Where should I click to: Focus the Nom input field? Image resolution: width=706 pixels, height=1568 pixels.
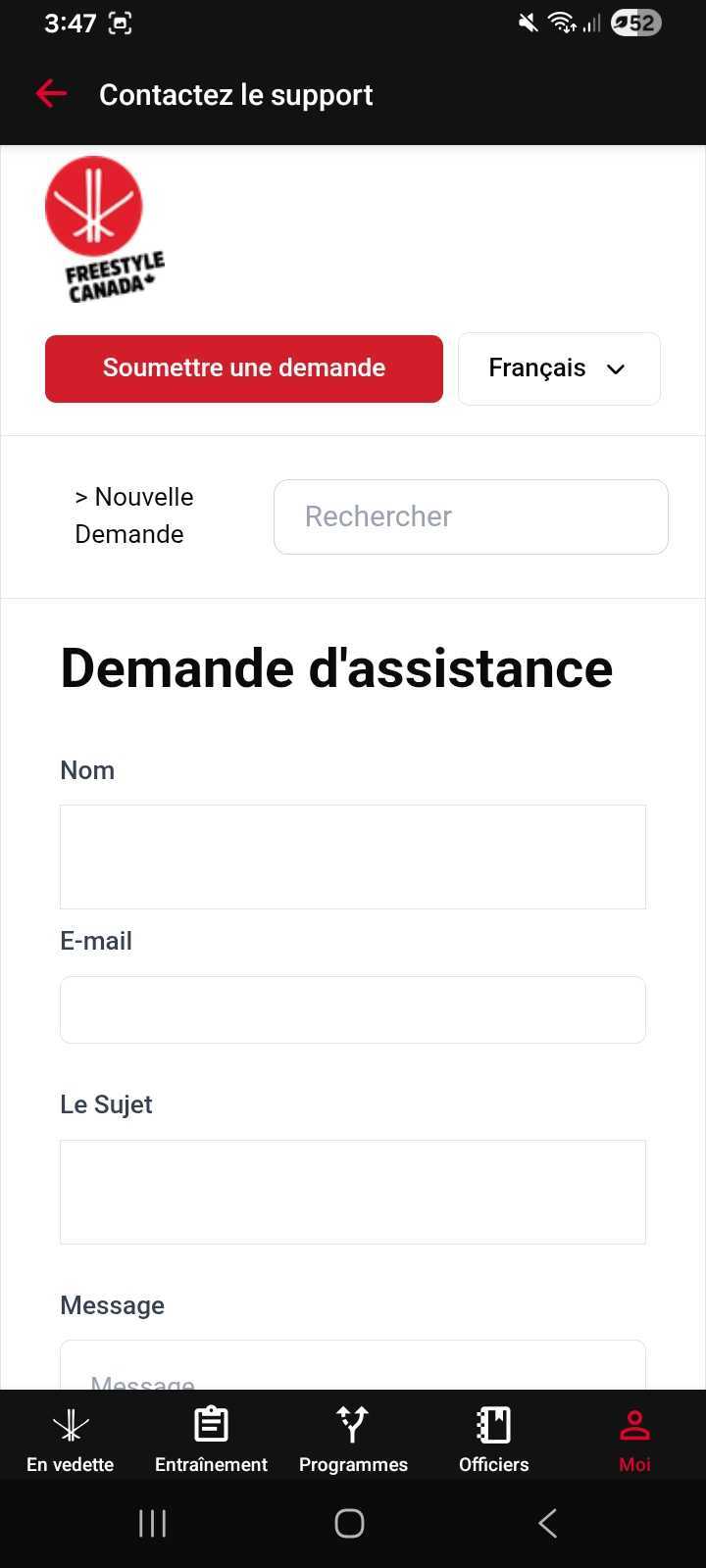point(353,856)
